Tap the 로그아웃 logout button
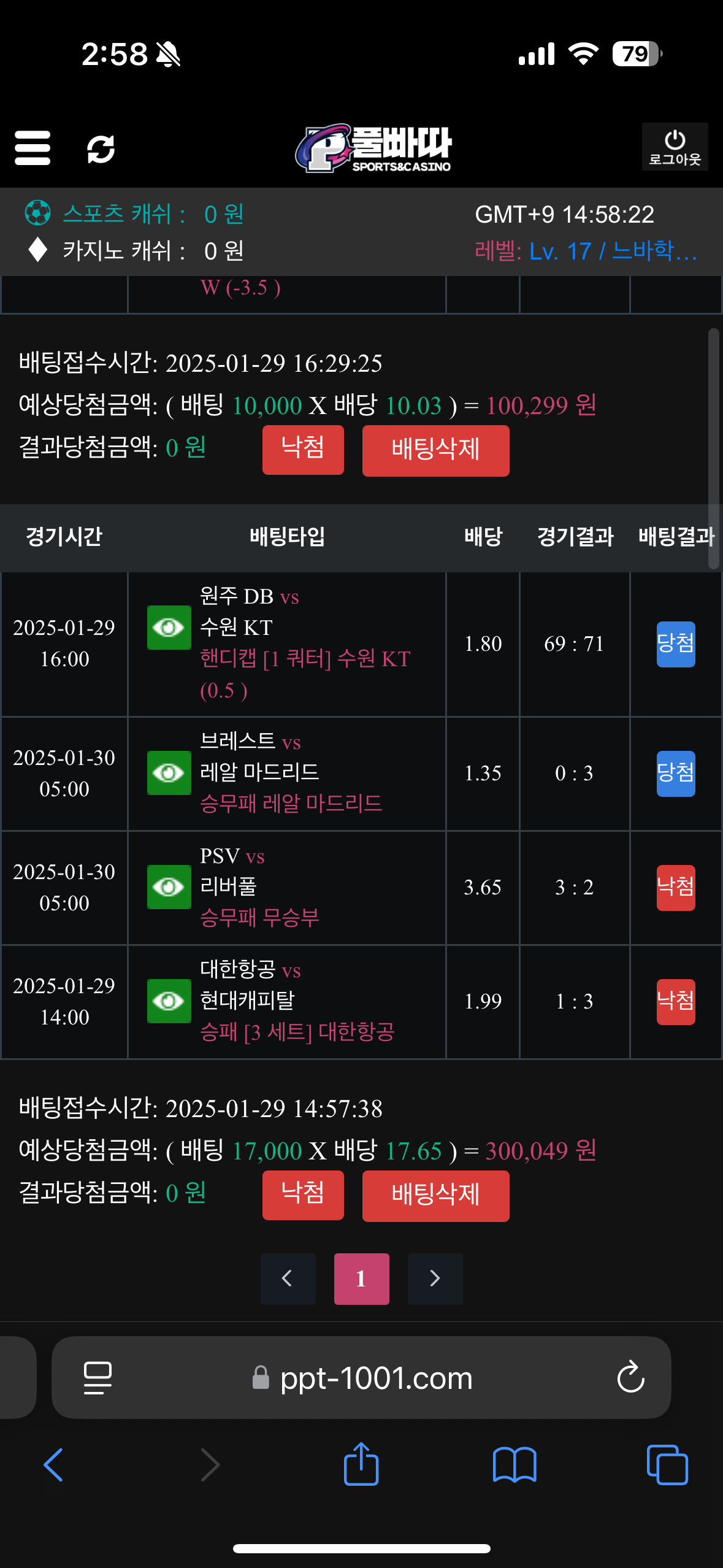The height and width of the screenshot is (1568, 723). point(675,147)
